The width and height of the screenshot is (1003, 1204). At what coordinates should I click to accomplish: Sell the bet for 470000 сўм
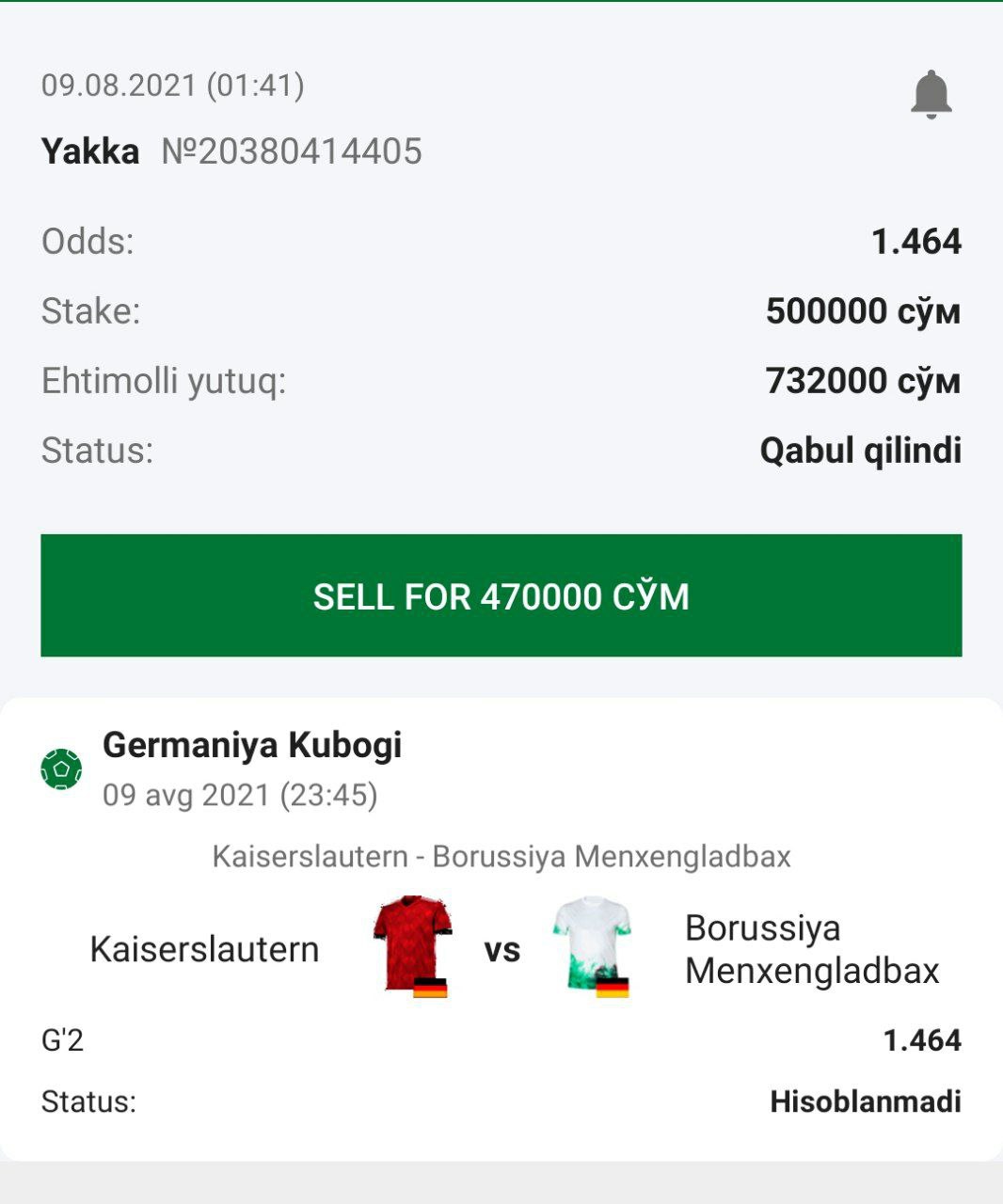point(501,595)
